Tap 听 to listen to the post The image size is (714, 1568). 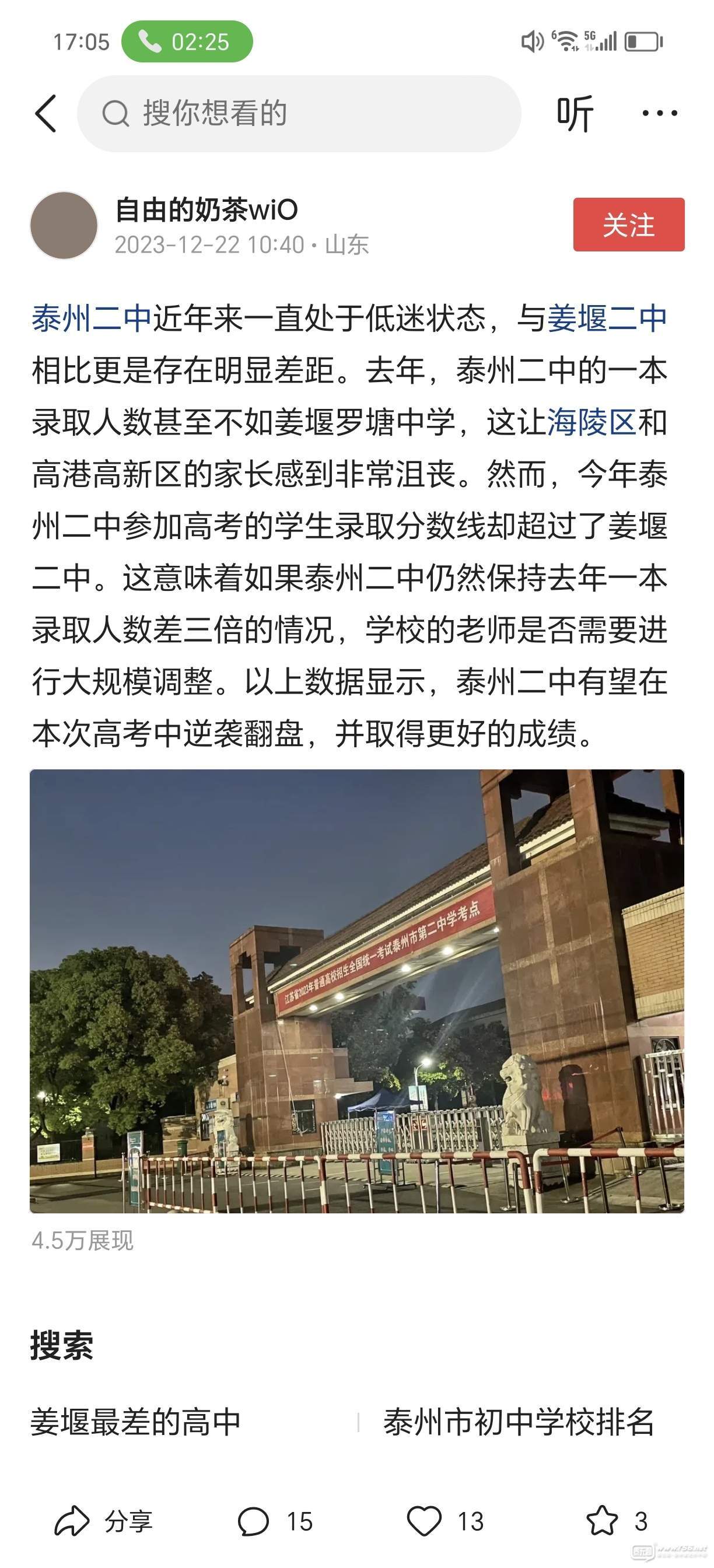coord(574,114)
